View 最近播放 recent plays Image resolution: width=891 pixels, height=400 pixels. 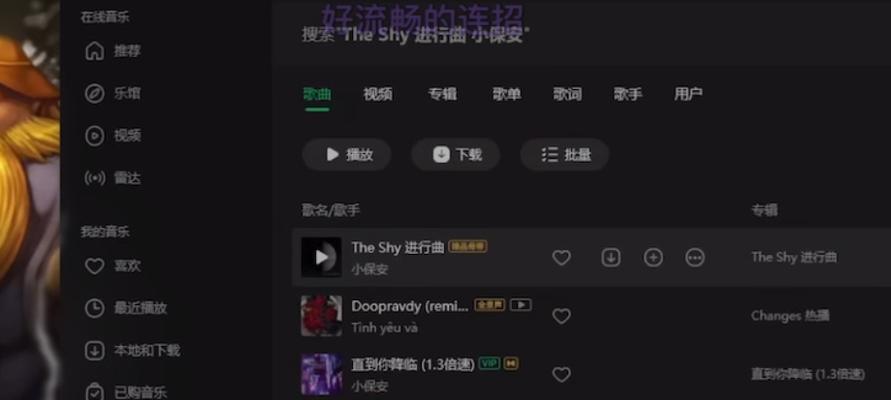point(125,308)
